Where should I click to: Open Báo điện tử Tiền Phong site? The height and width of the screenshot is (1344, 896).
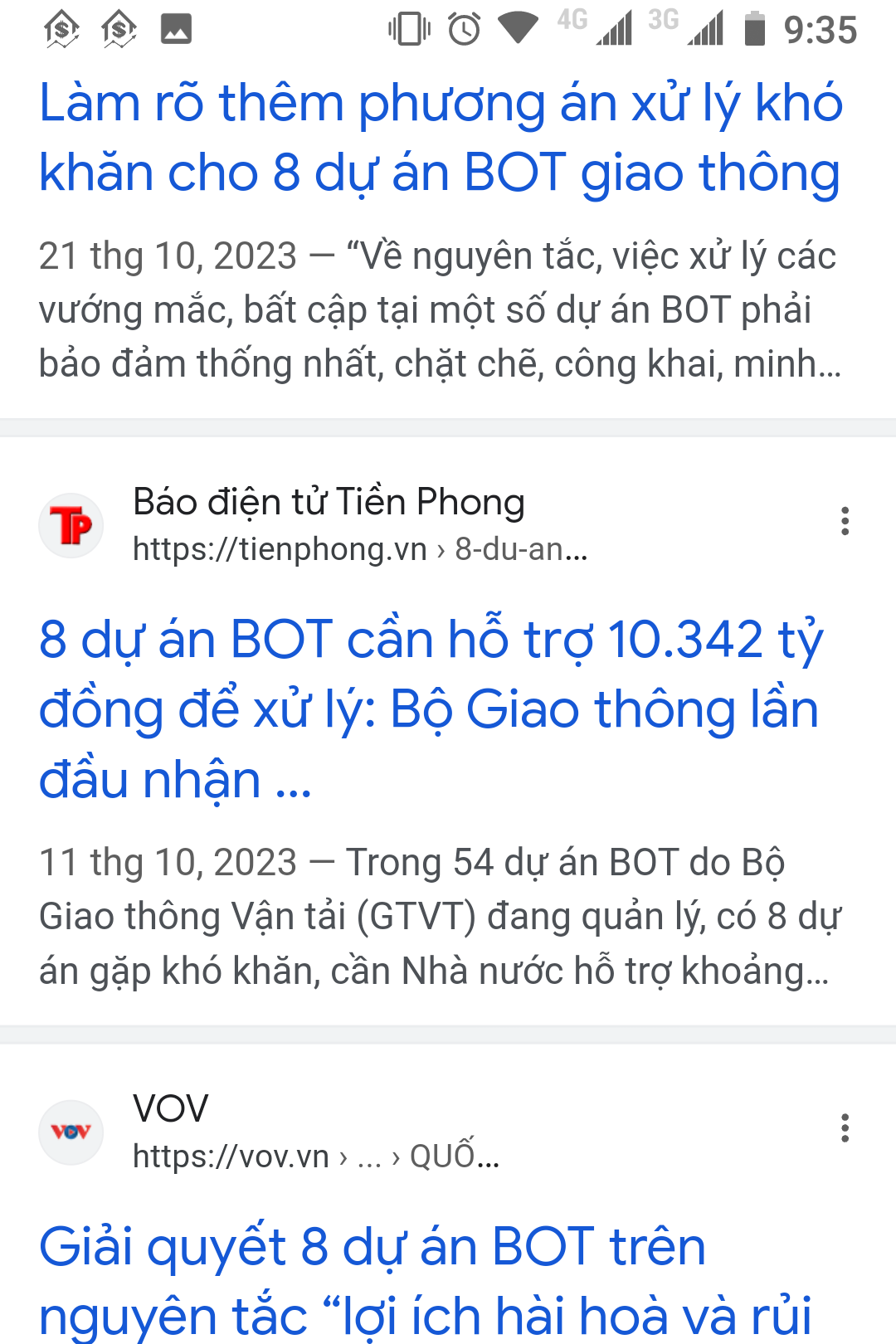(x=329, y=503)
